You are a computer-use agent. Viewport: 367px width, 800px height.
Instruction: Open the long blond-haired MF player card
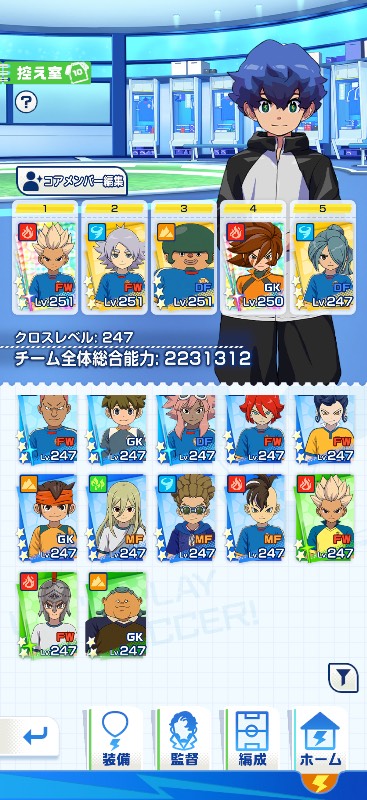(x=116, y=517)
